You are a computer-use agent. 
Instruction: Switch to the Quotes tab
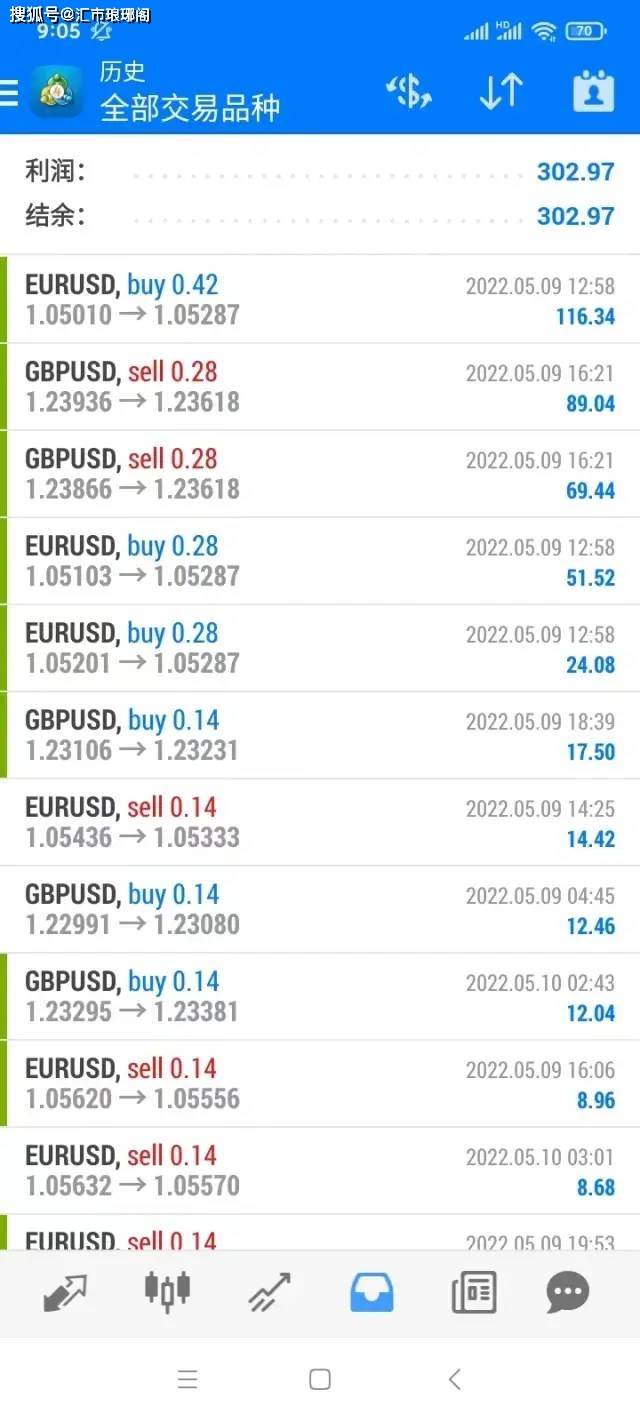pos(66,1292)
